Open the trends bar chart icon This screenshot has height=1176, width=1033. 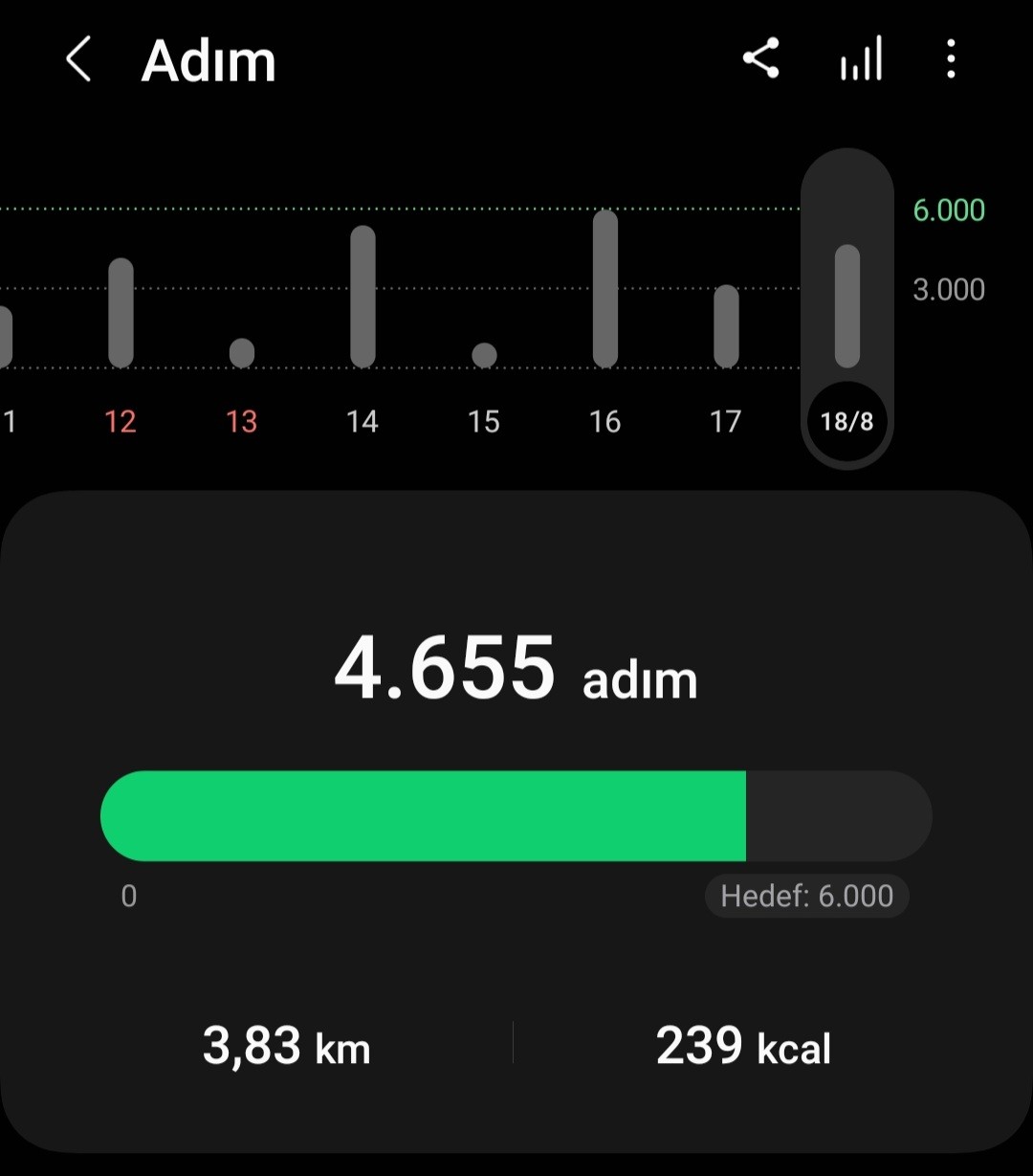click(x=861, y=59)
